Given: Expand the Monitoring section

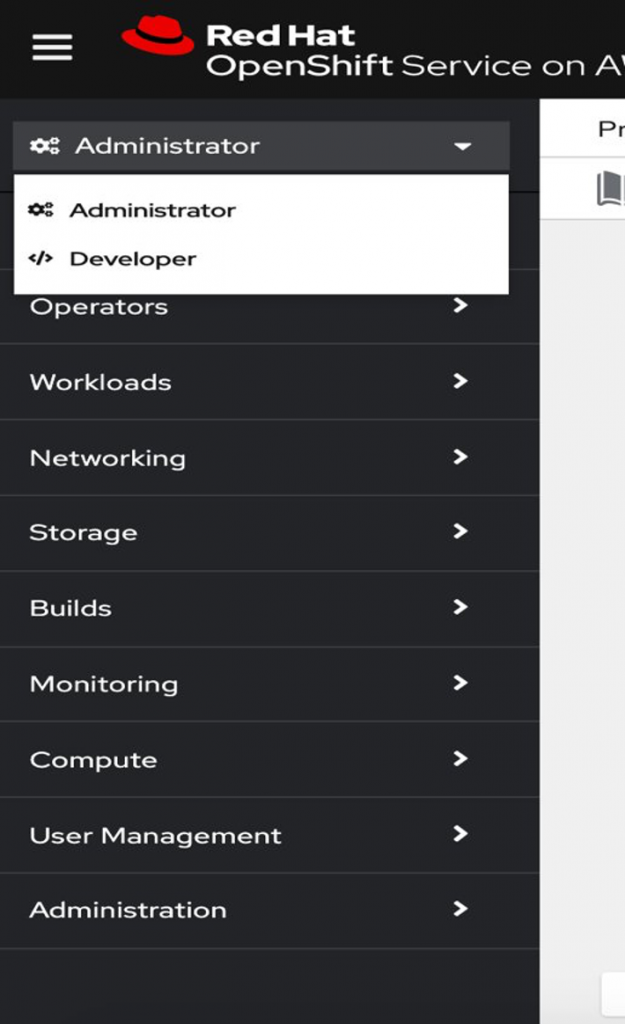Looking at the screenshot, I should point(249,684).
